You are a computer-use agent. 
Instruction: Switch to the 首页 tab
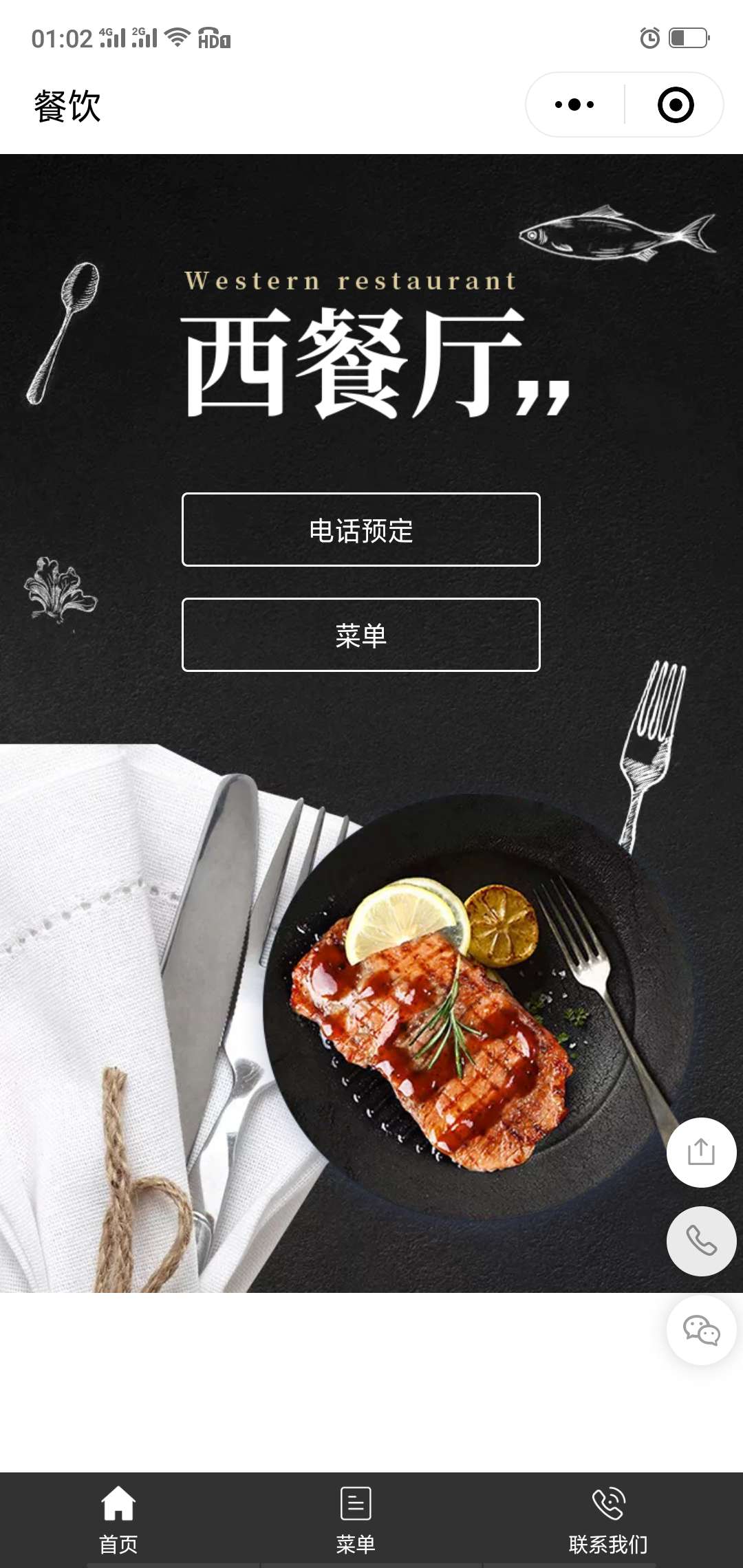click(x=118, y=1518)
